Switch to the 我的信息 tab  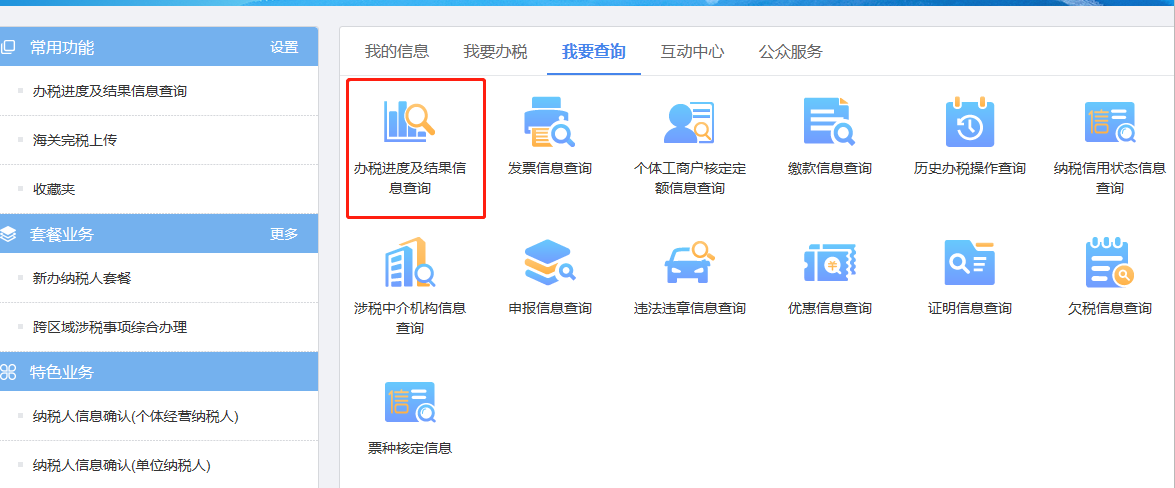[x=396, y=52]
